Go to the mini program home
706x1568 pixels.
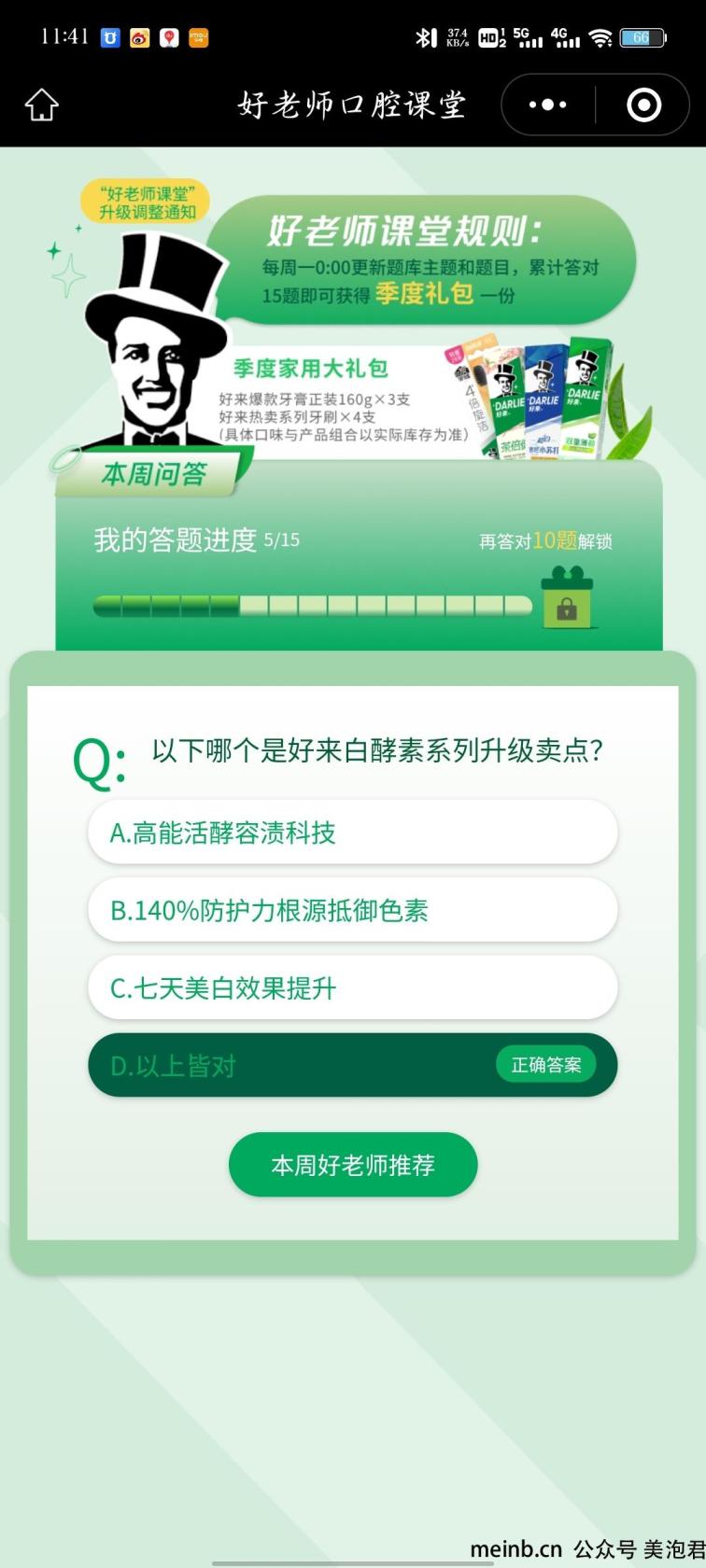click(41, 105)
